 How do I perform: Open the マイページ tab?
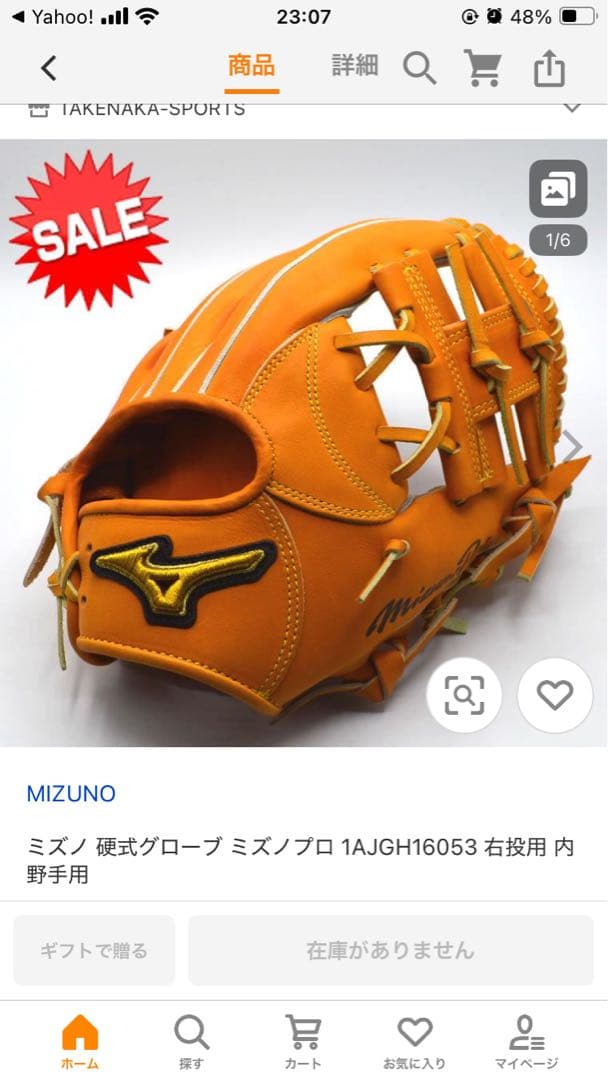click(526, 1042)
